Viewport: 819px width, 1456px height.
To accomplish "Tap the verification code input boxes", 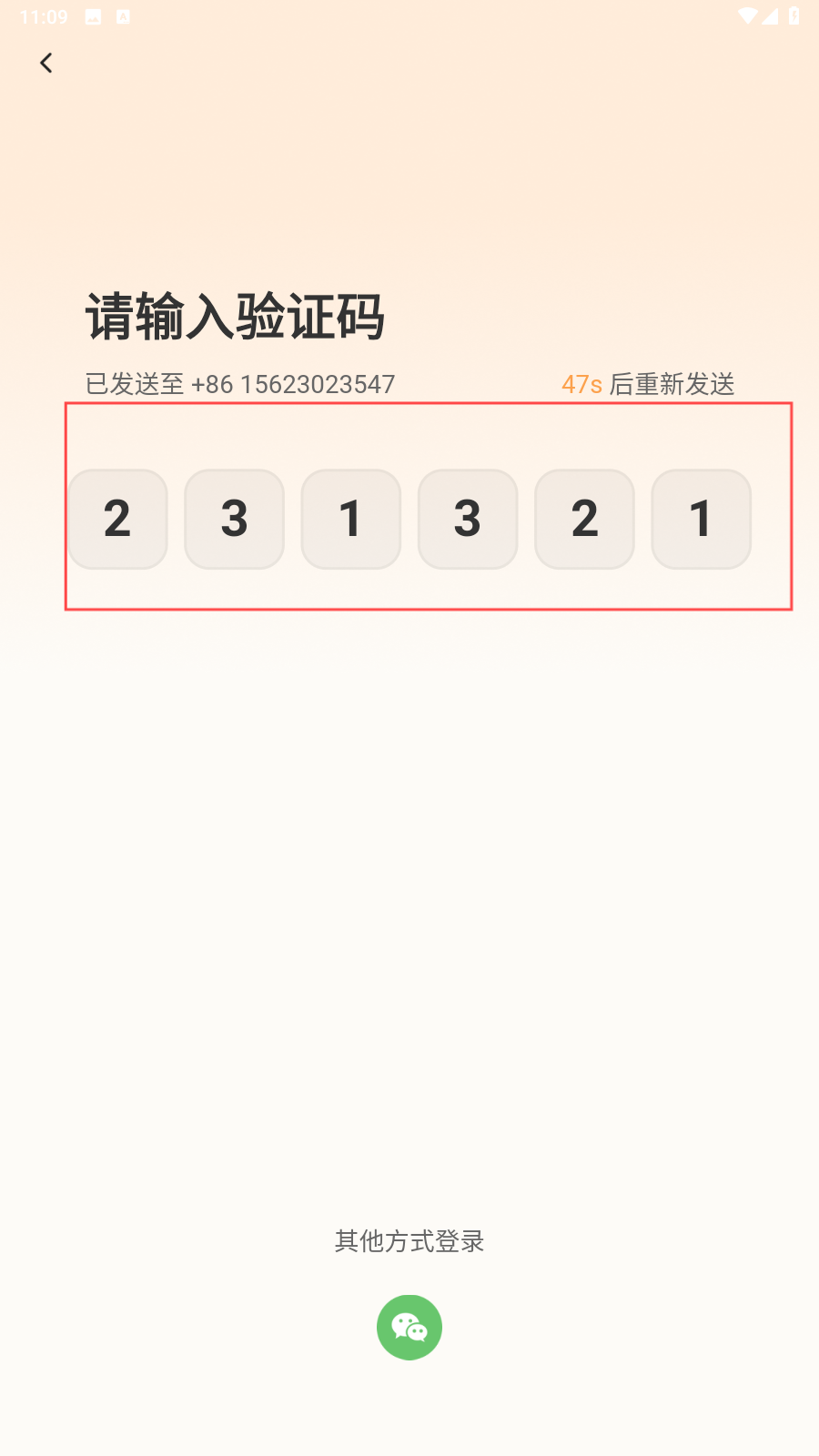I will [x=409, y=519].
